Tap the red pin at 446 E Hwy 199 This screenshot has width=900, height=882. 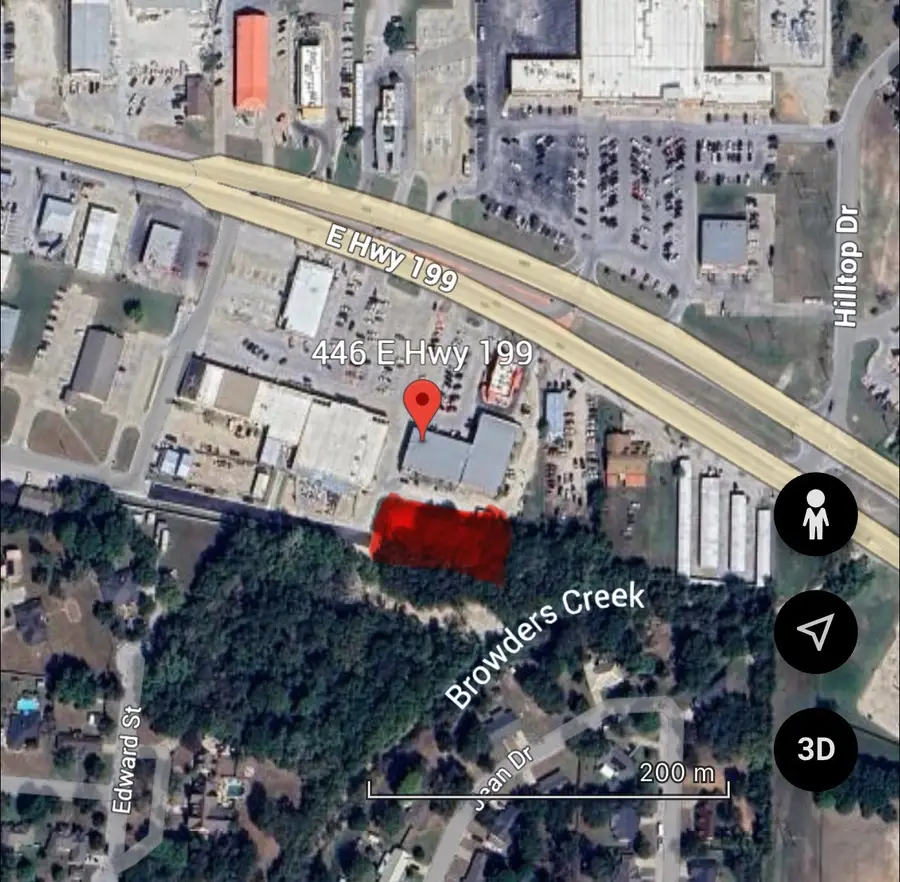(x=424, y=407)
